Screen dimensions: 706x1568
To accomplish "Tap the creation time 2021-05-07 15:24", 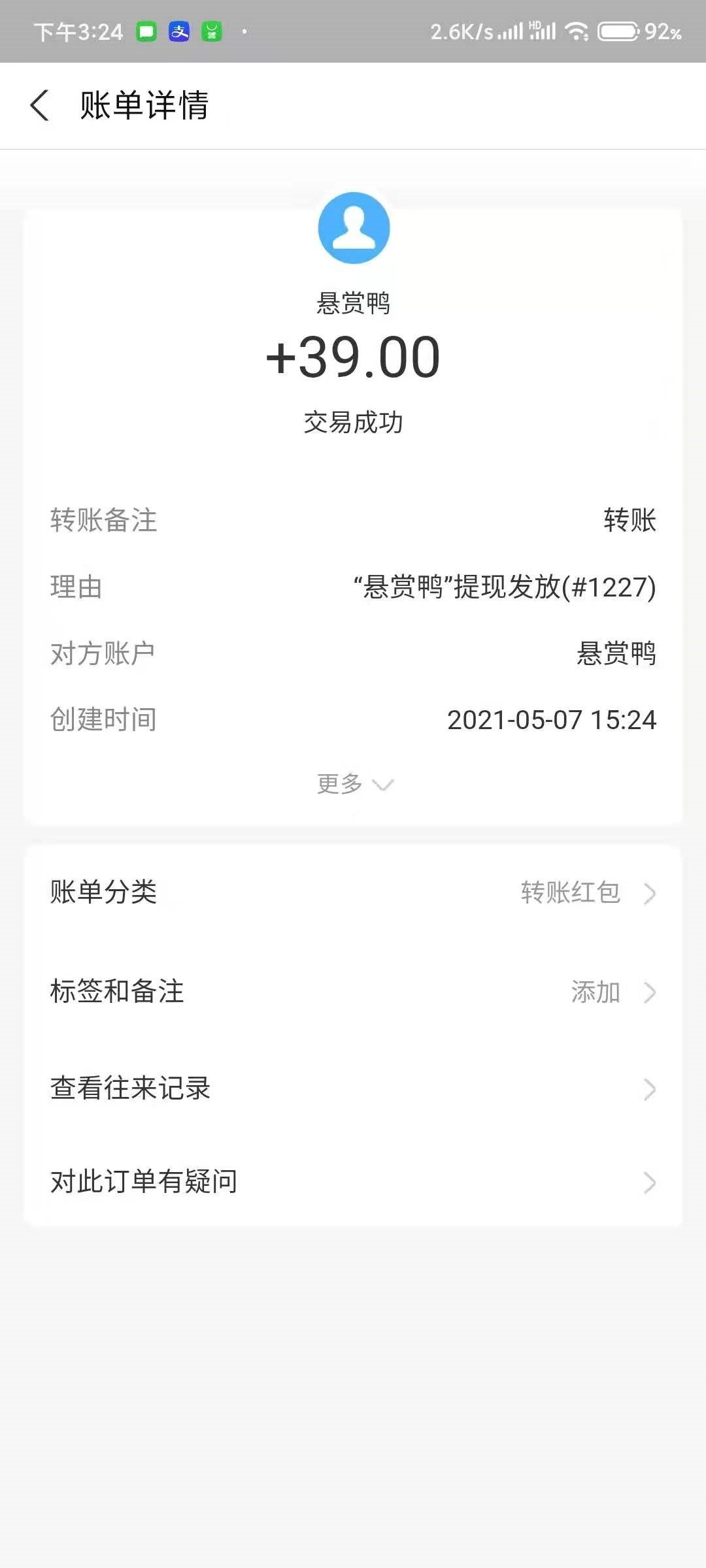I will point(552,720).
